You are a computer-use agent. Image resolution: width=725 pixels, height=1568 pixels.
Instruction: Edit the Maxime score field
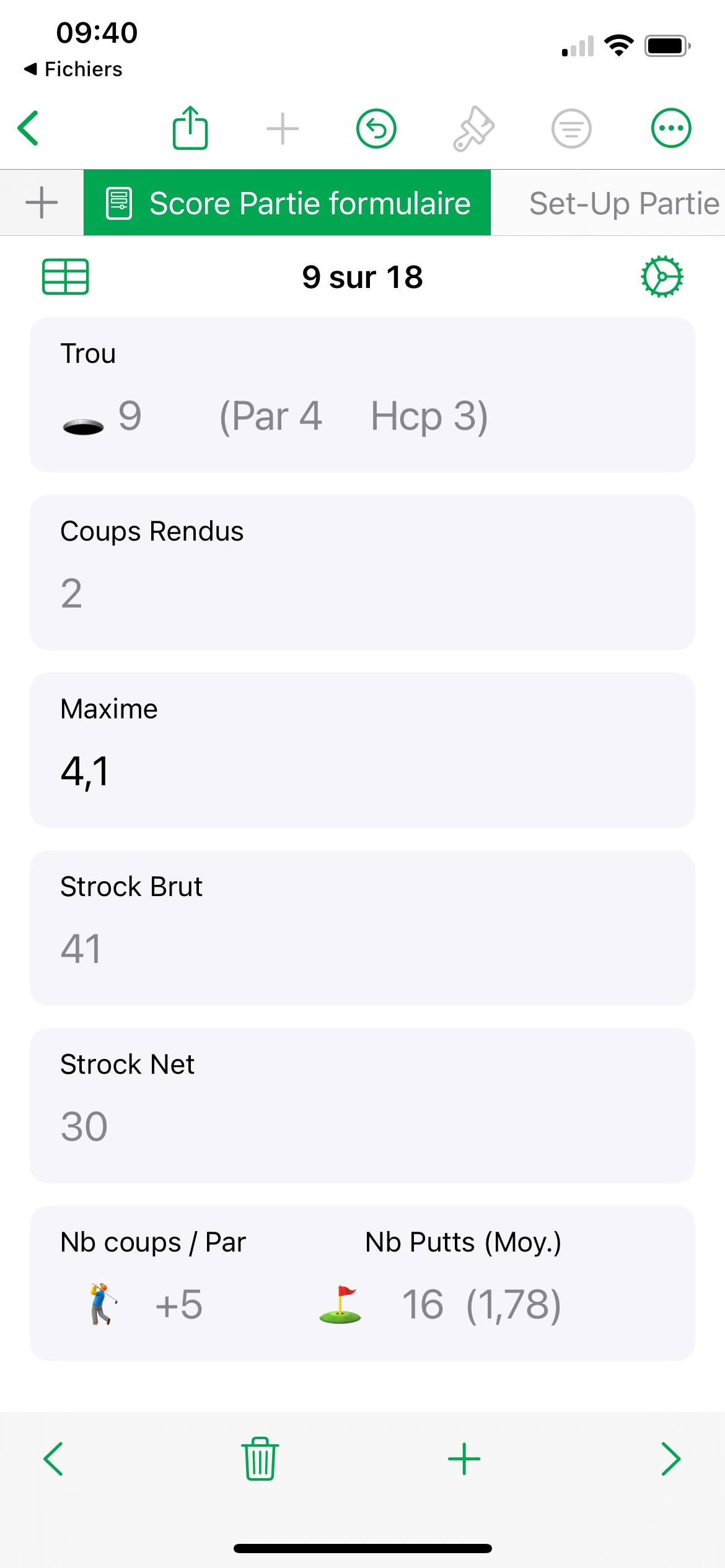pos(362,750)
